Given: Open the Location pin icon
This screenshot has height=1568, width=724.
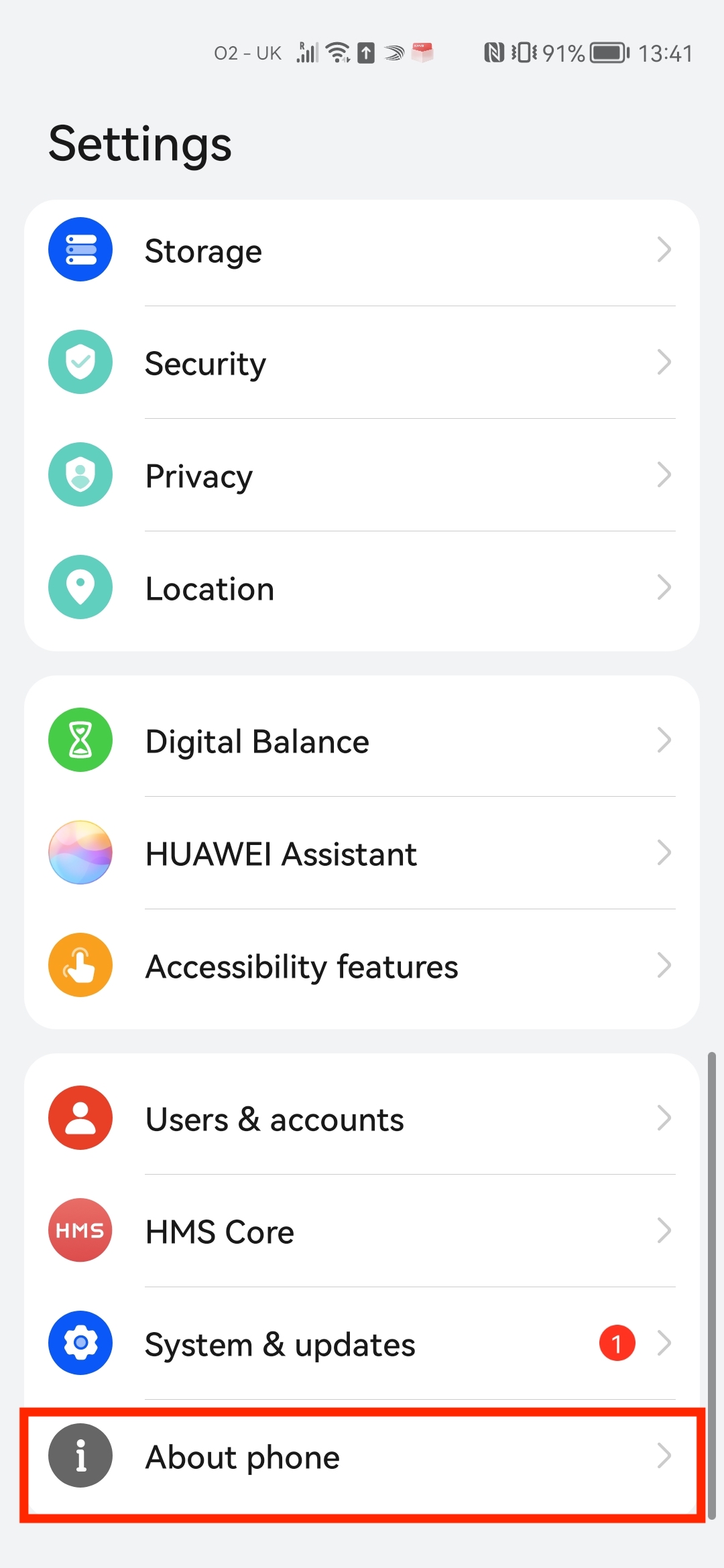Looking at the screenshot, I should tap(80, 587).
